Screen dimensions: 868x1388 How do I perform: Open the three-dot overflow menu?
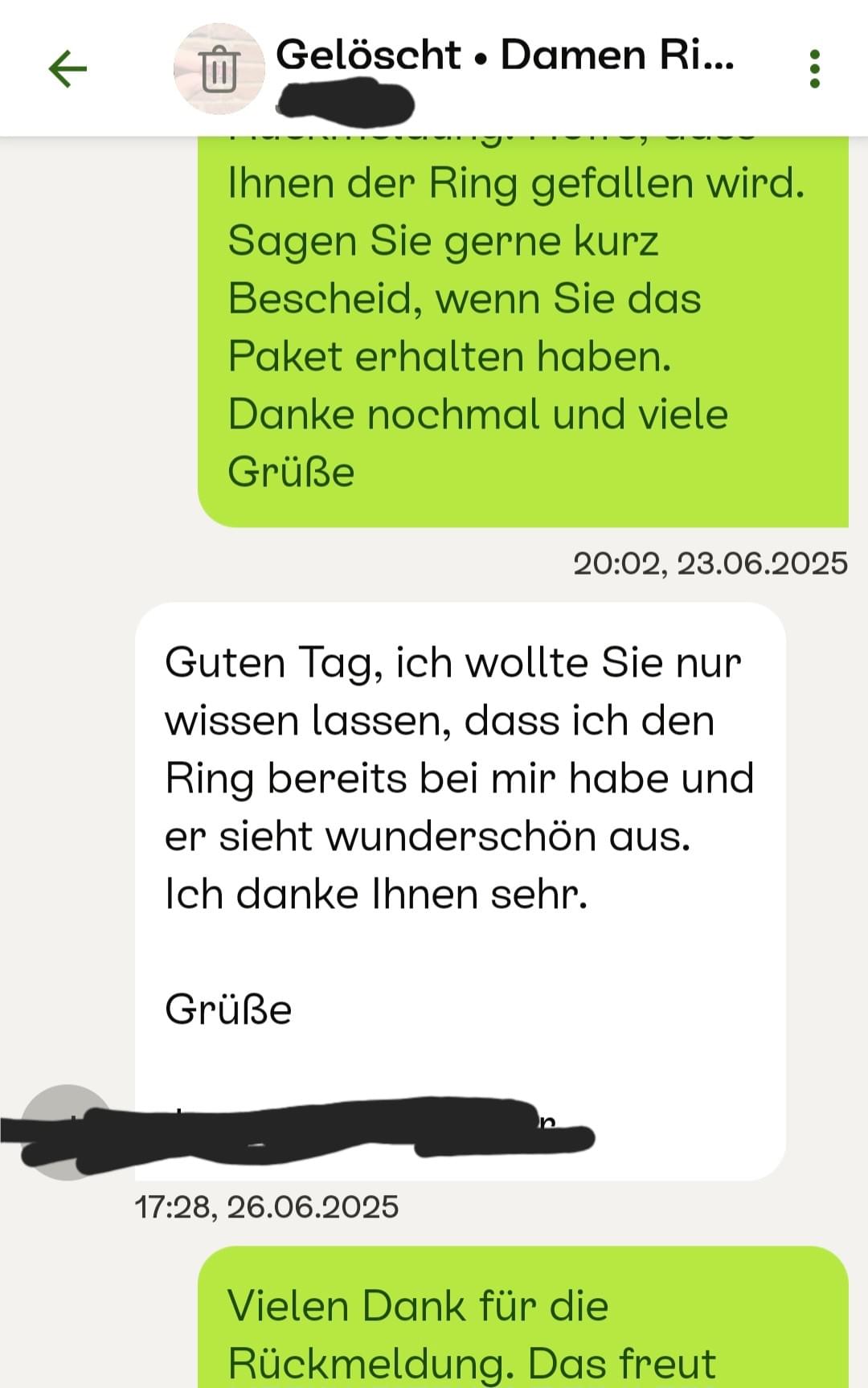pos(814,69)
